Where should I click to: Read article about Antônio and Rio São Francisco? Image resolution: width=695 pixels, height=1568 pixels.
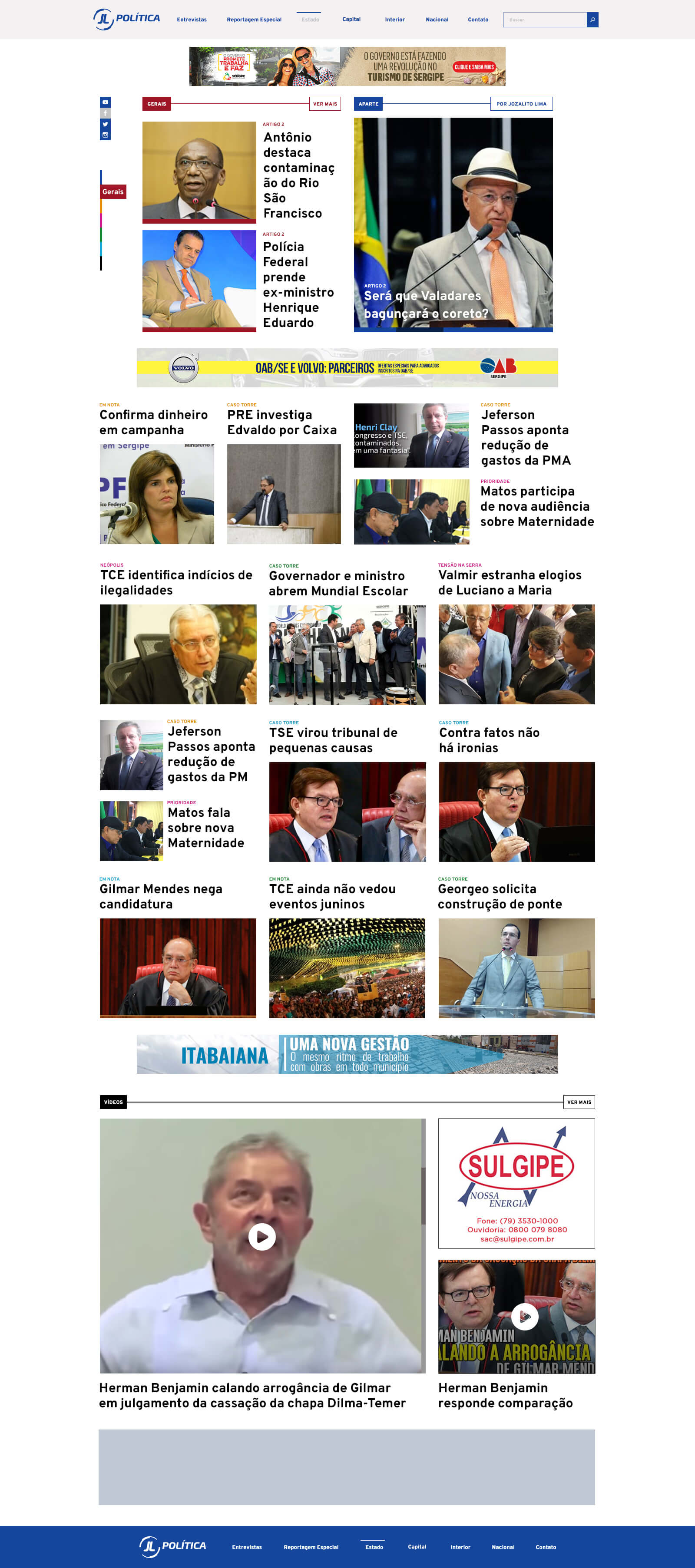(x=298, y=175)
